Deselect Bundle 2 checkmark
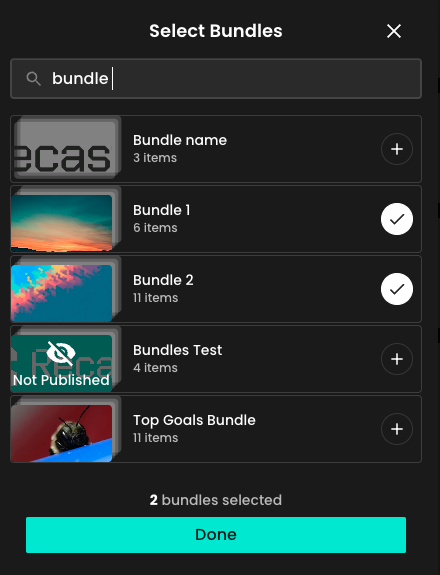Image resolution: width=440 pixels, height=575 pixels. 397,289
